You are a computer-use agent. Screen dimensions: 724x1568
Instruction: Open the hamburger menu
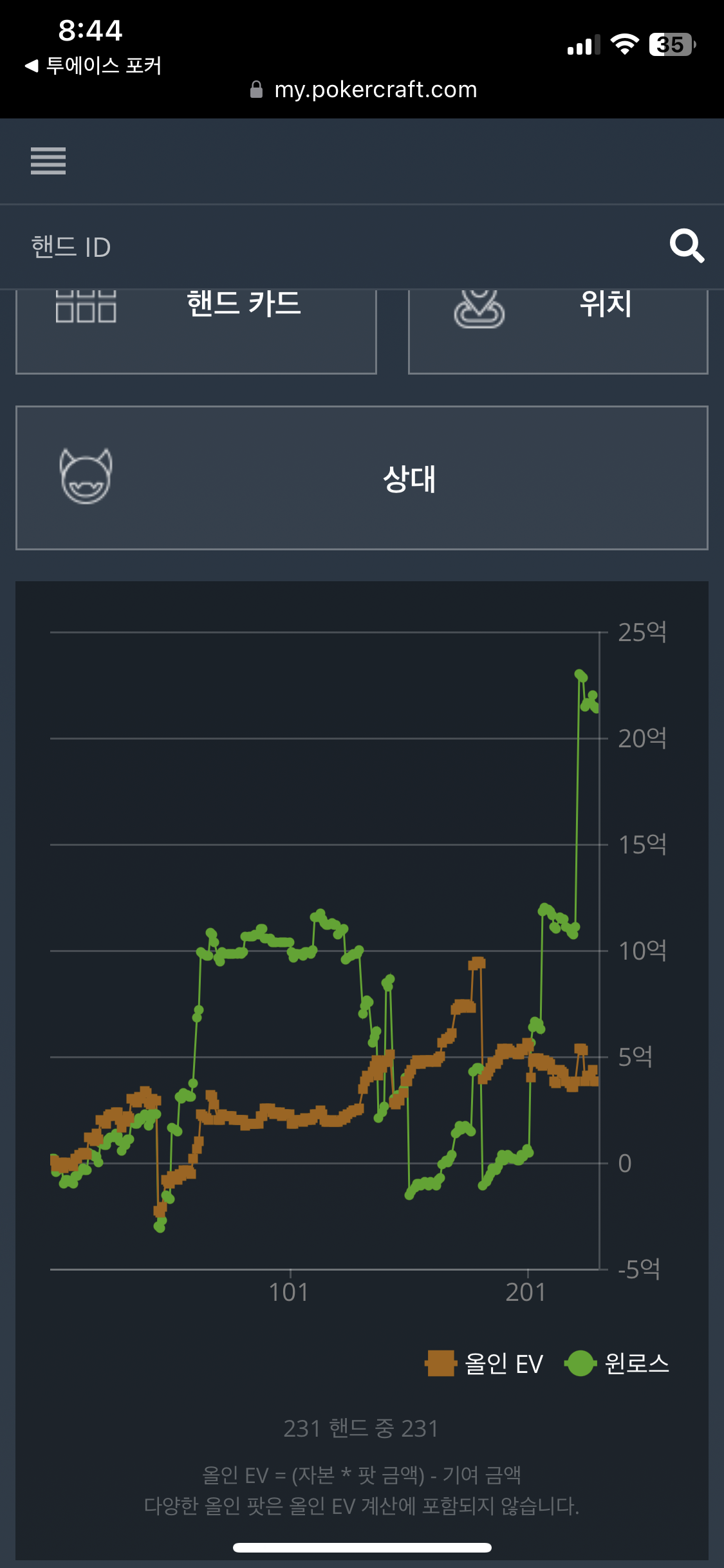[48, 161]
